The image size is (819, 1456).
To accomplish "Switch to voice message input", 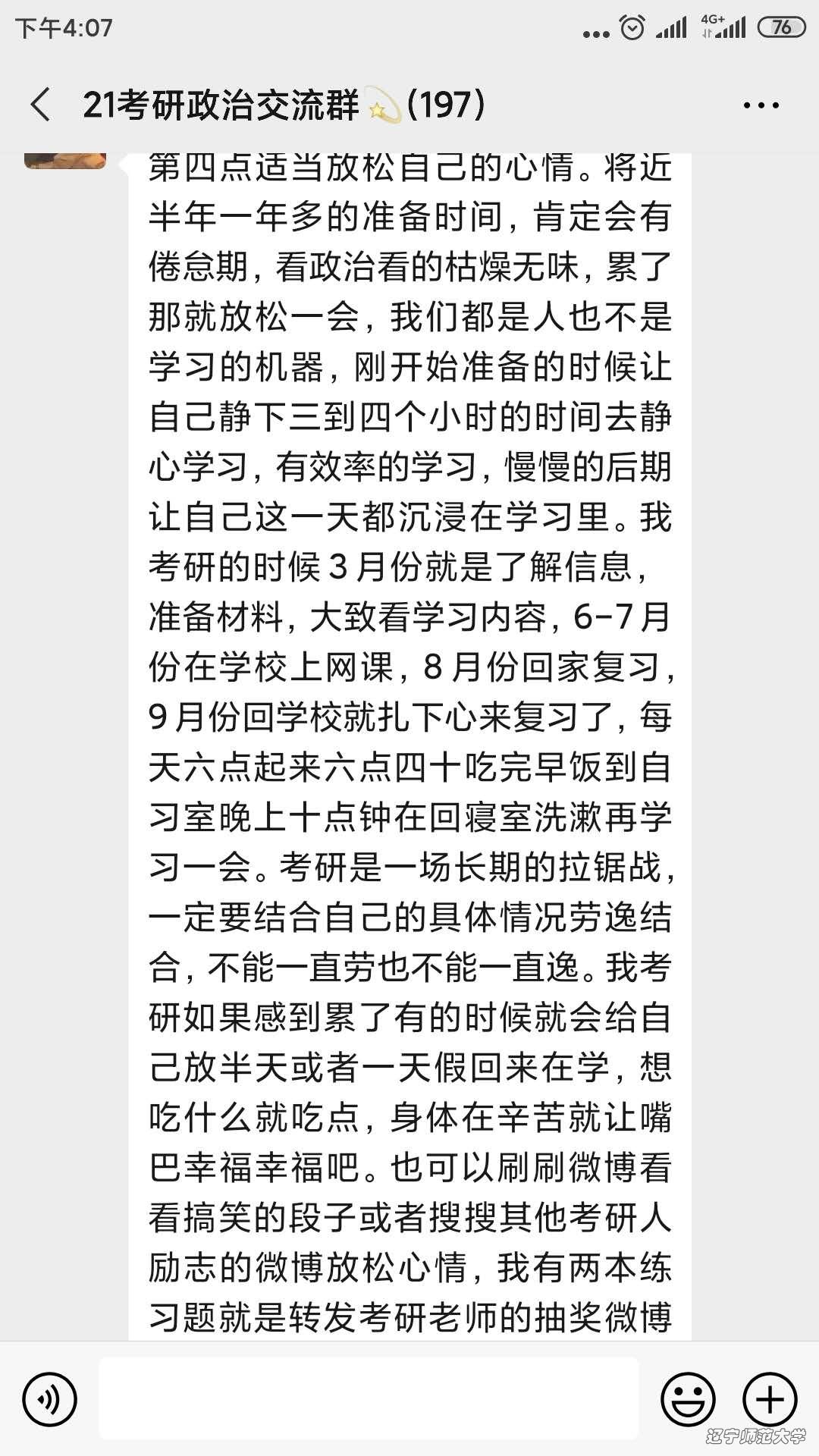I will (x=49, y=1399).
